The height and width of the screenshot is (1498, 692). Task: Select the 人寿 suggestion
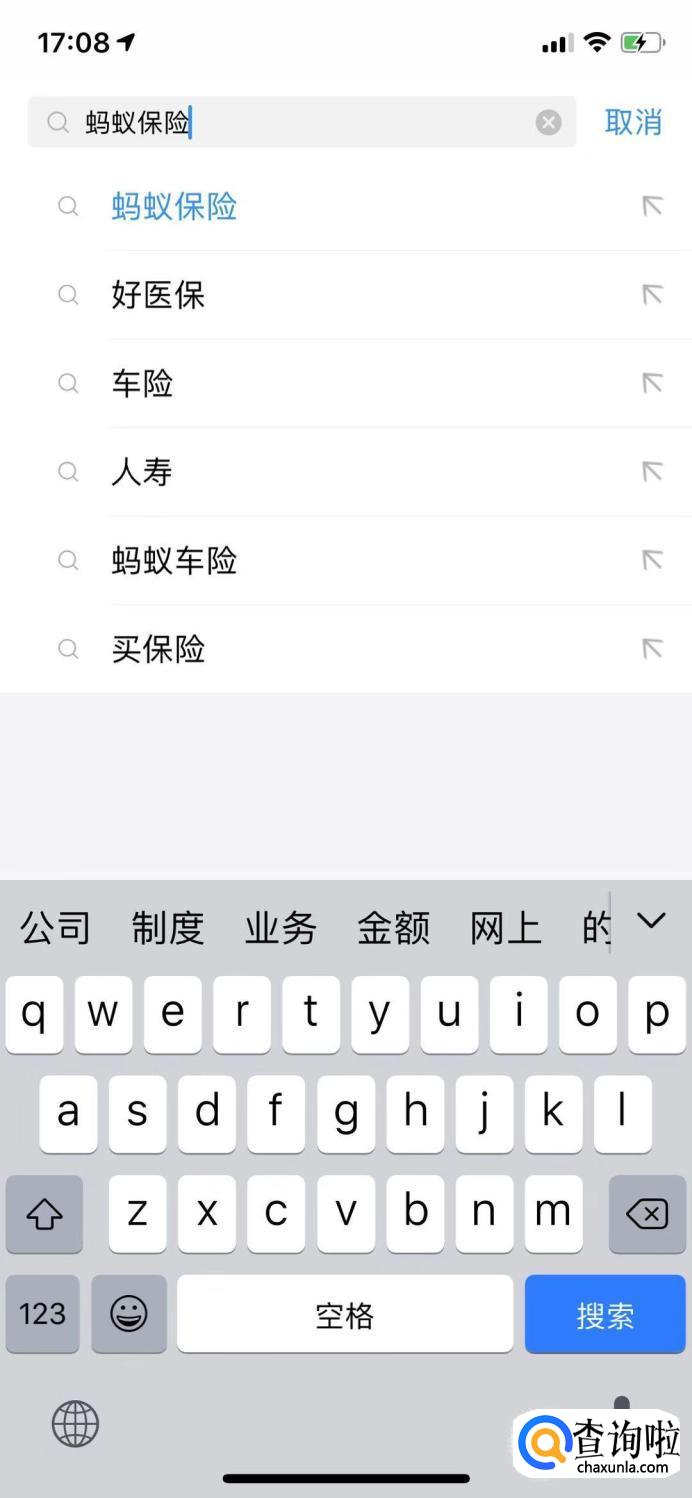pyautogui.click(x=345, y=471)
